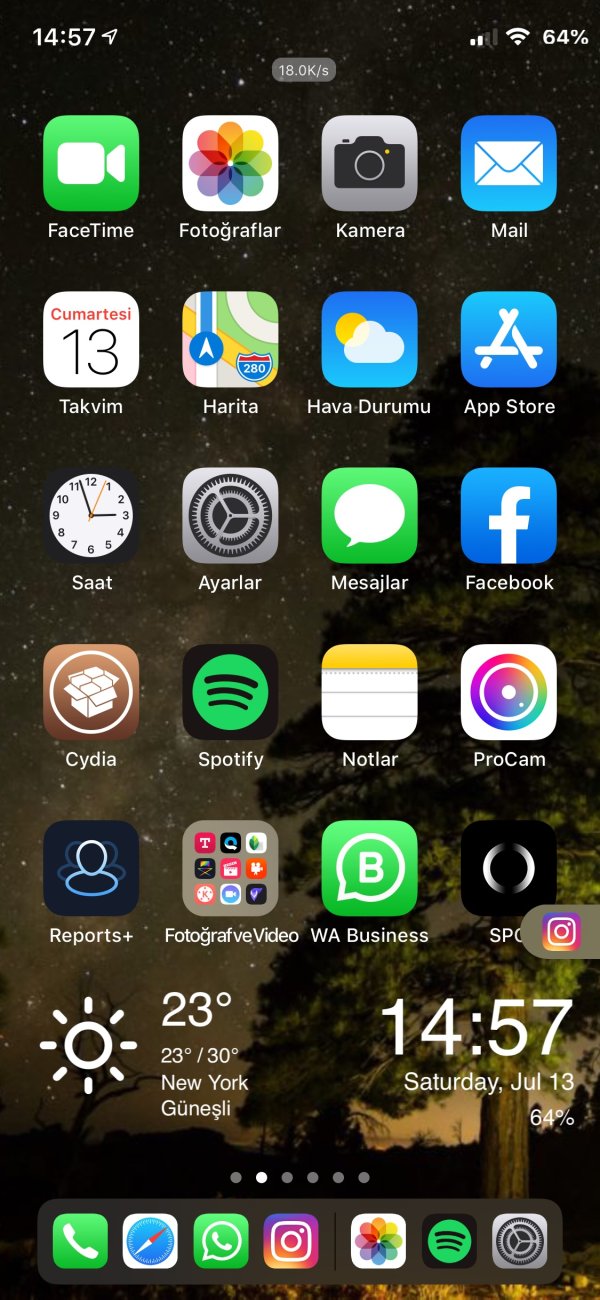This screenshot has width=600, height=1300.
Task: Open the FaceTime app
Action: 91,163
